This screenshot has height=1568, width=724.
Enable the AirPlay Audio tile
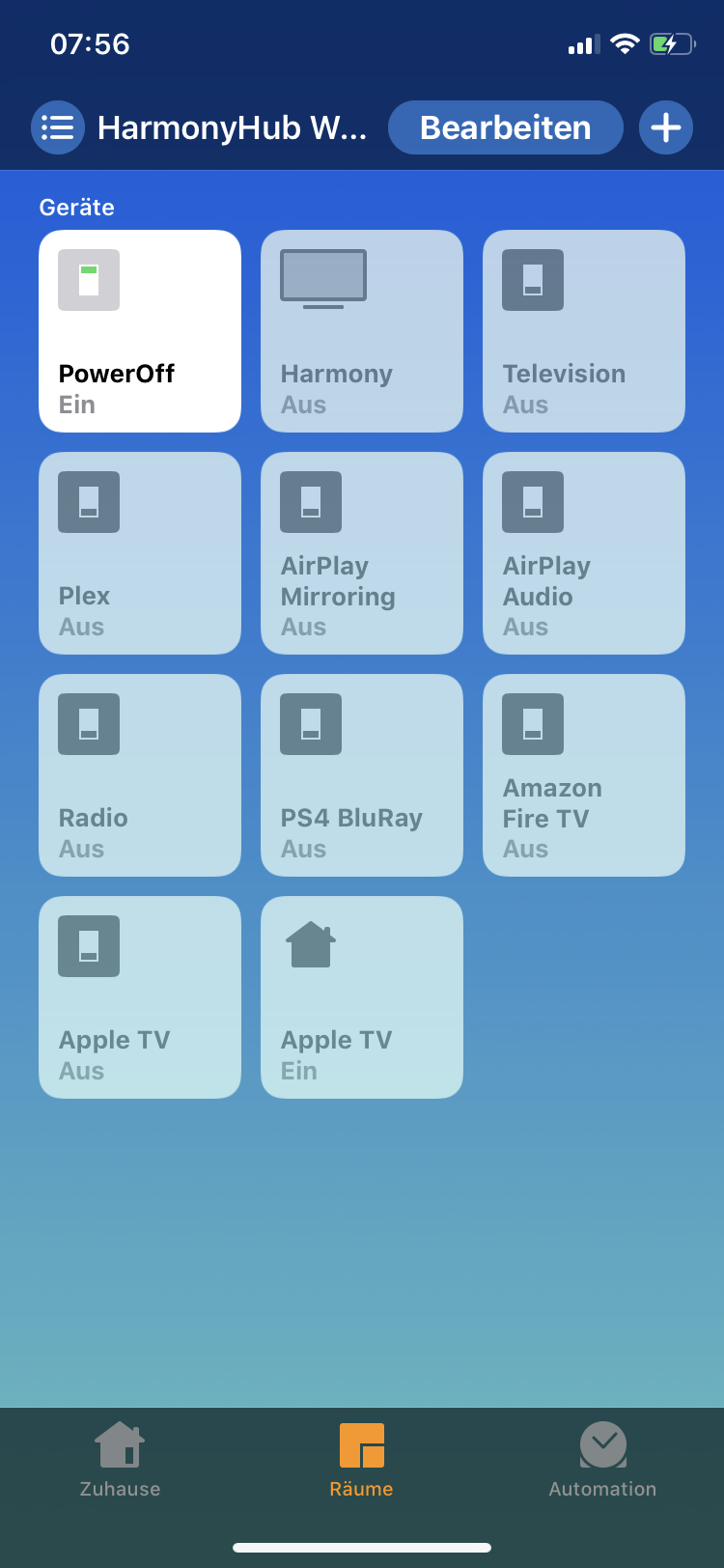pos(584,553)
